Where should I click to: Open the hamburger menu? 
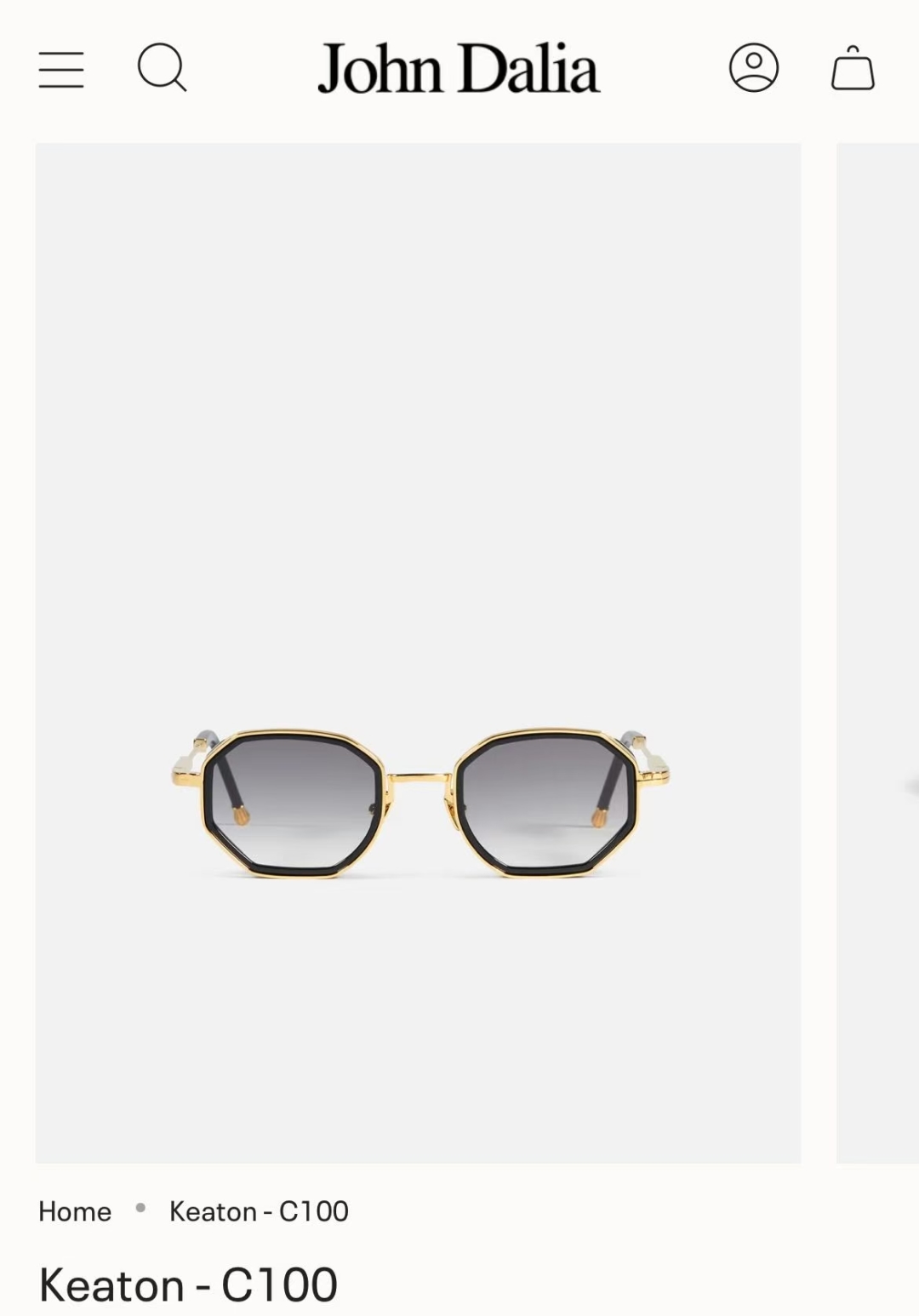(x=61, y=69)
